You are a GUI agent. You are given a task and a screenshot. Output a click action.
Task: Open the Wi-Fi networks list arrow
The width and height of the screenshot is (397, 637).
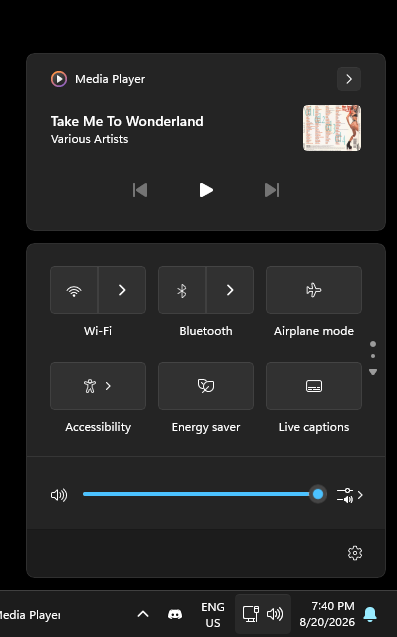122,290
